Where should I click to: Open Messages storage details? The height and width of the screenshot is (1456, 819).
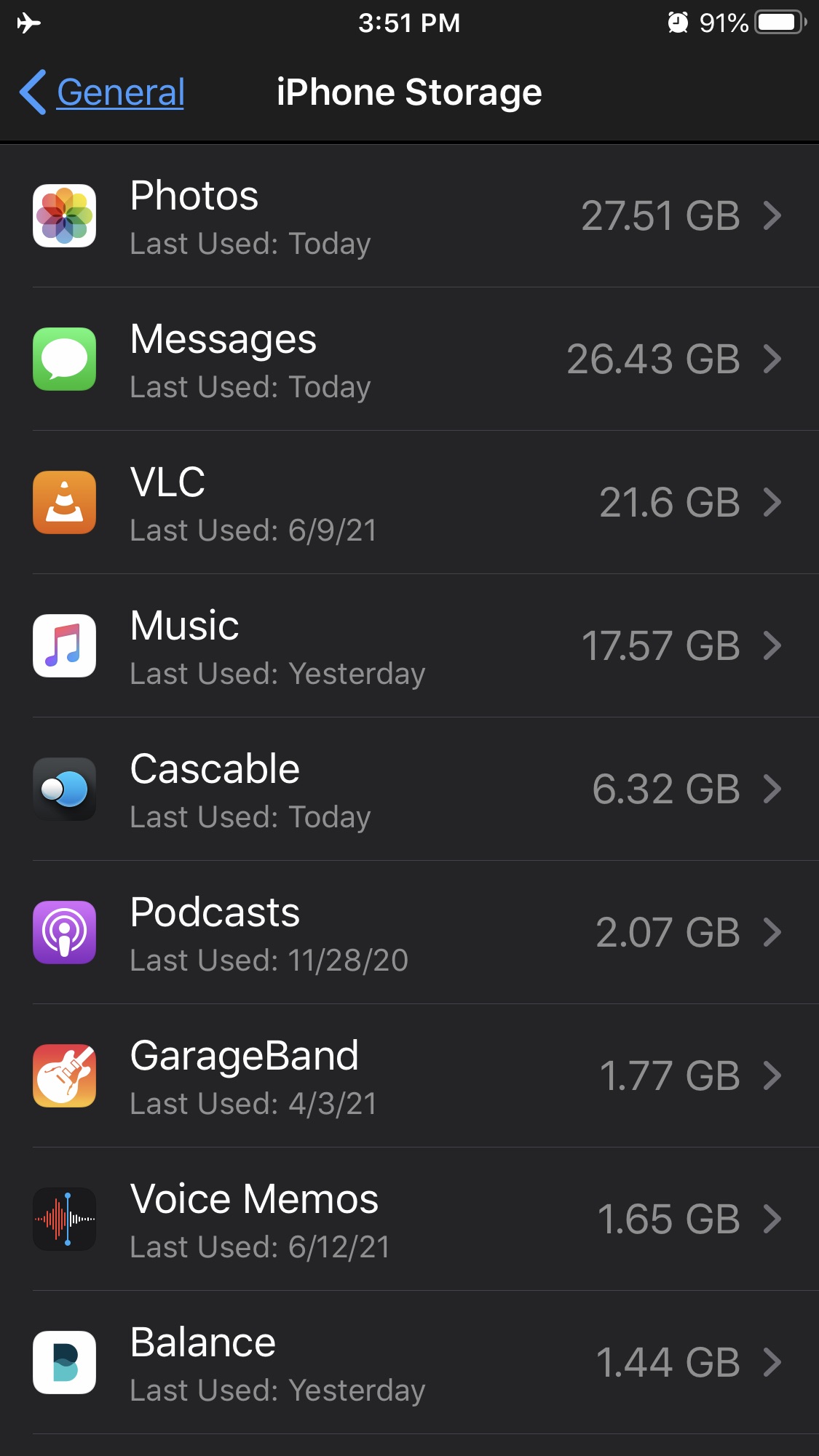click(x=409, y=359)
